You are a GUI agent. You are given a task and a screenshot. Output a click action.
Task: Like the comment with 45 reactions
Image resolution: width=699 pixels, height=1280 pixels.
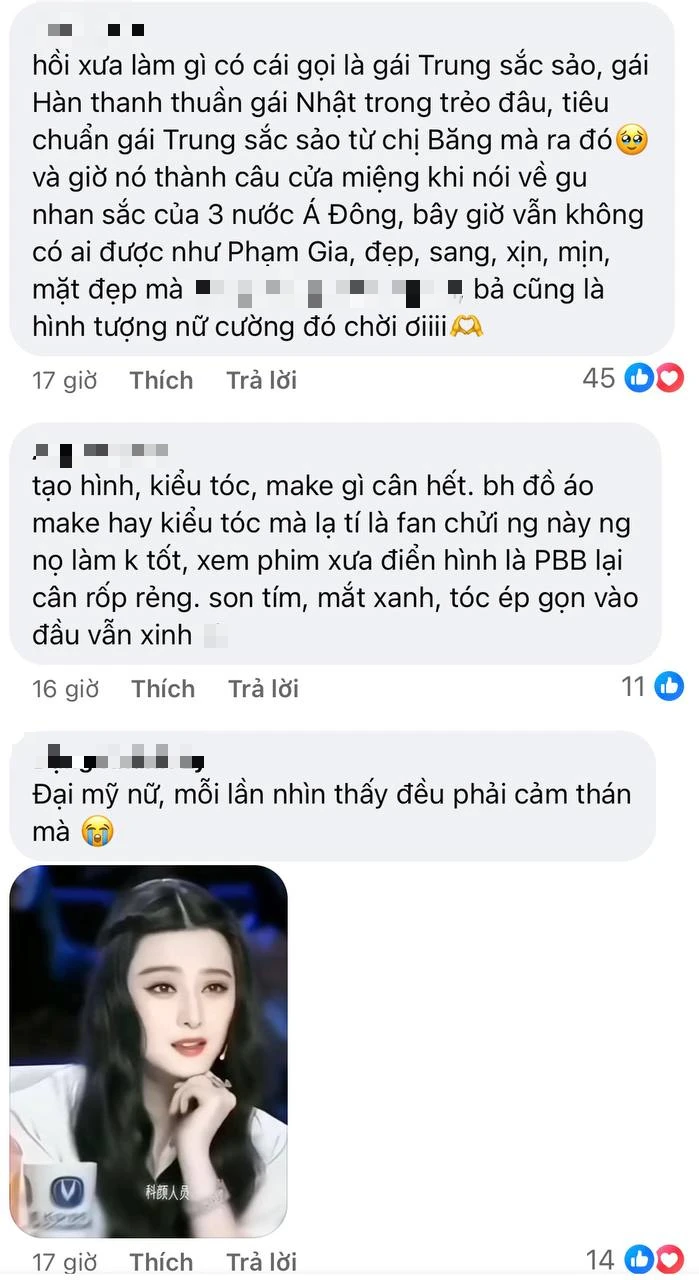point(161,380)
